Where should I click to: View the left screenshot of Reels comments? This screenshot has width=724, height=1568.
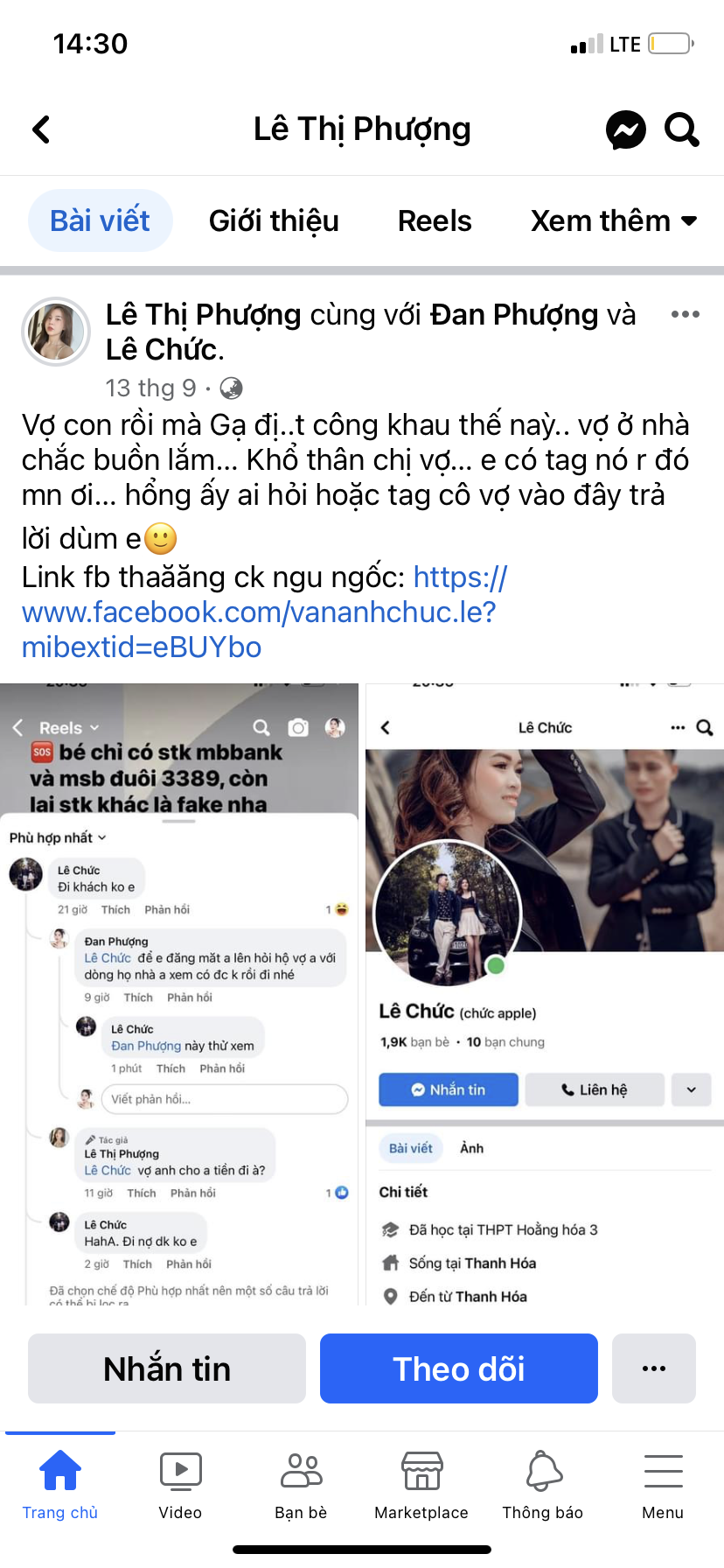179,994
